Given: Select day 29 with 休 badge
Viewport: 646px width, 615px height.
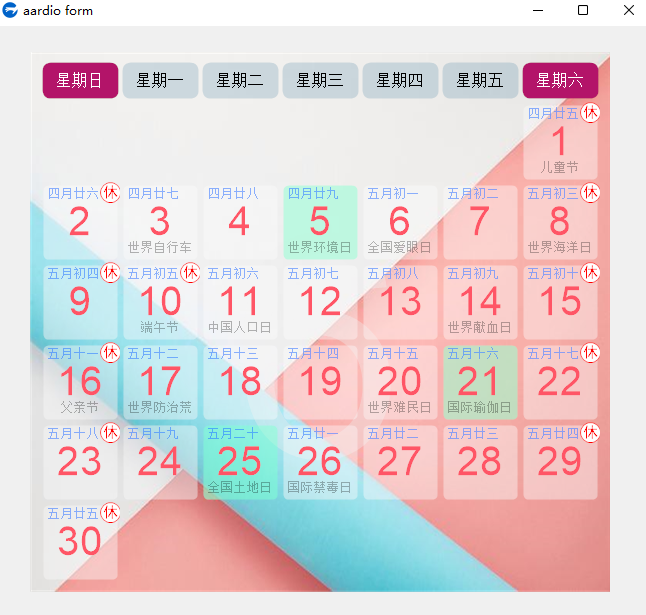Looking at the screenshot, I should coord(560,462).
